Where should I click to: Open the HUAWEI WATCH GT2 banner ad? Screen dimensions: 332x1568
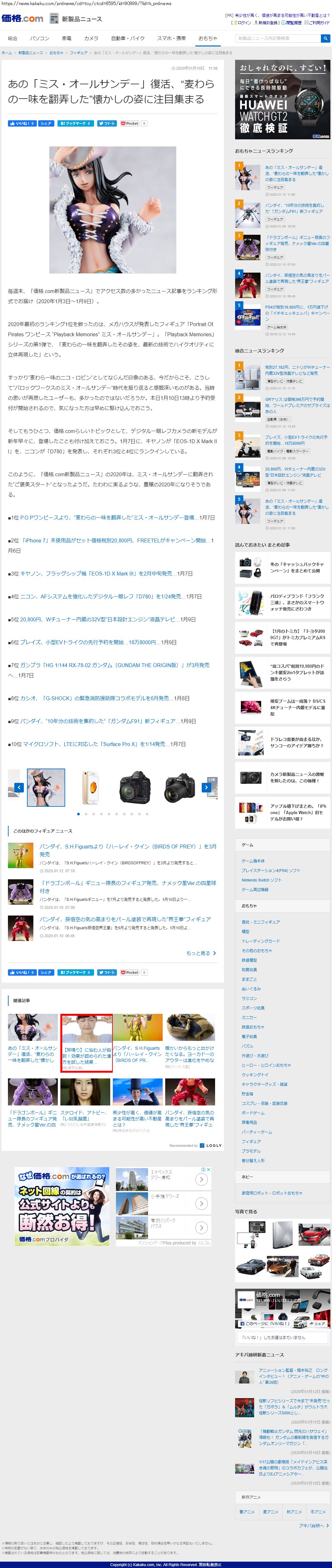tap(283, 101)
